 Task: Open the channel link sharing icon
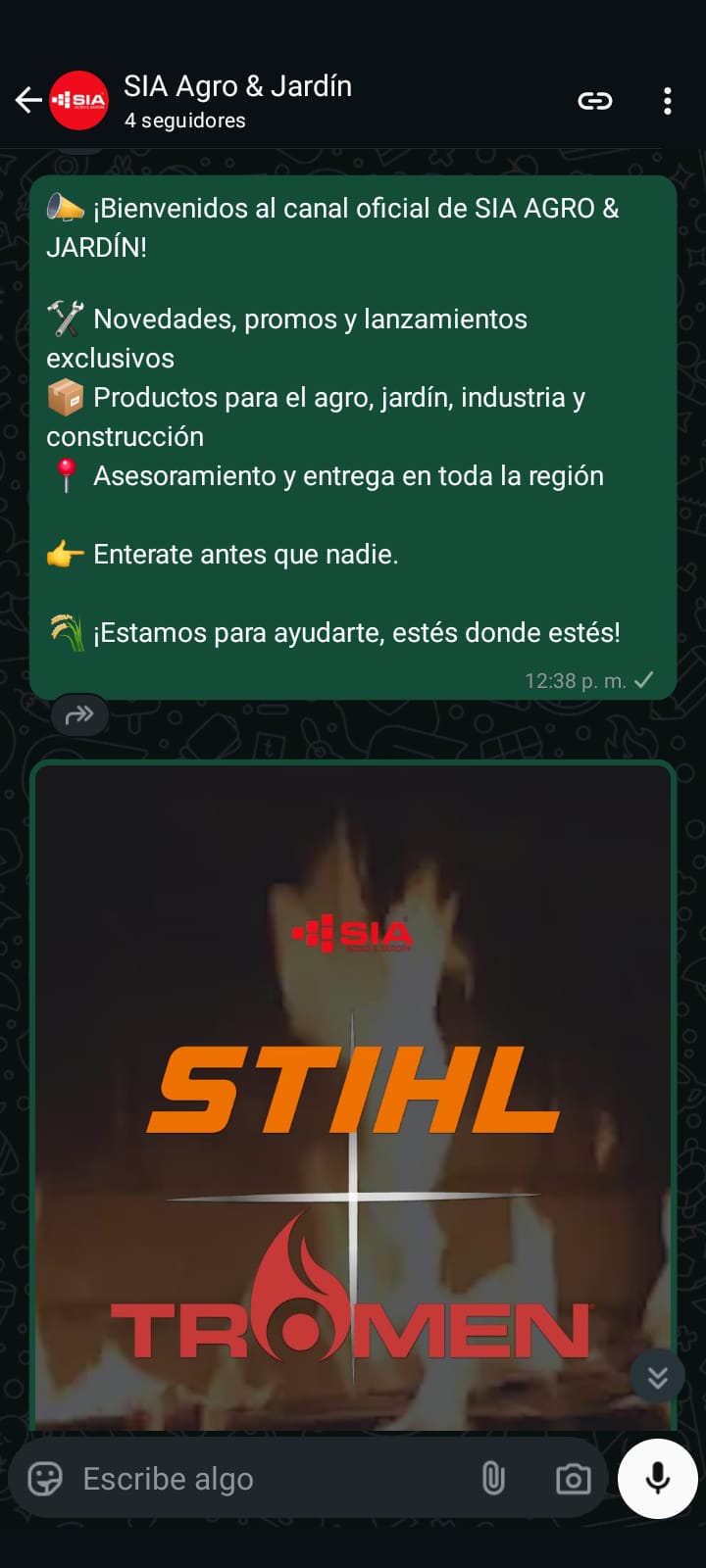(595, 101)
